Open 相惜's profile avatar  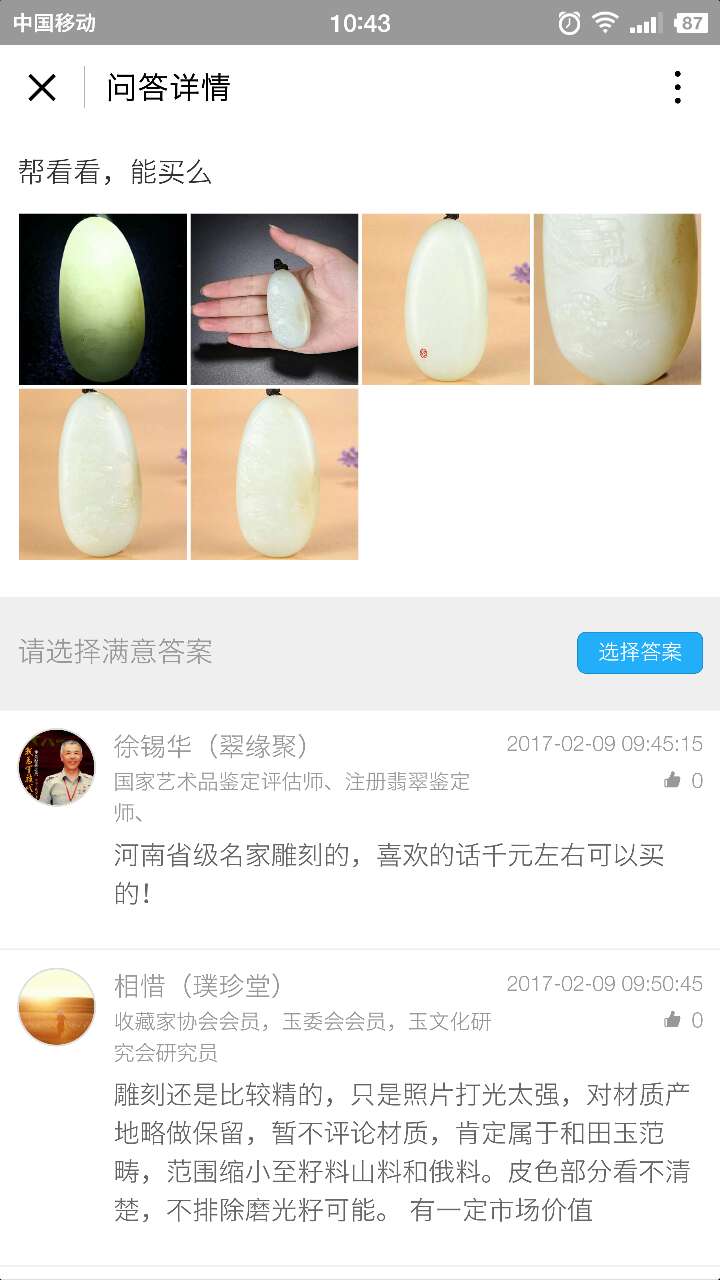coord(56,1006)
